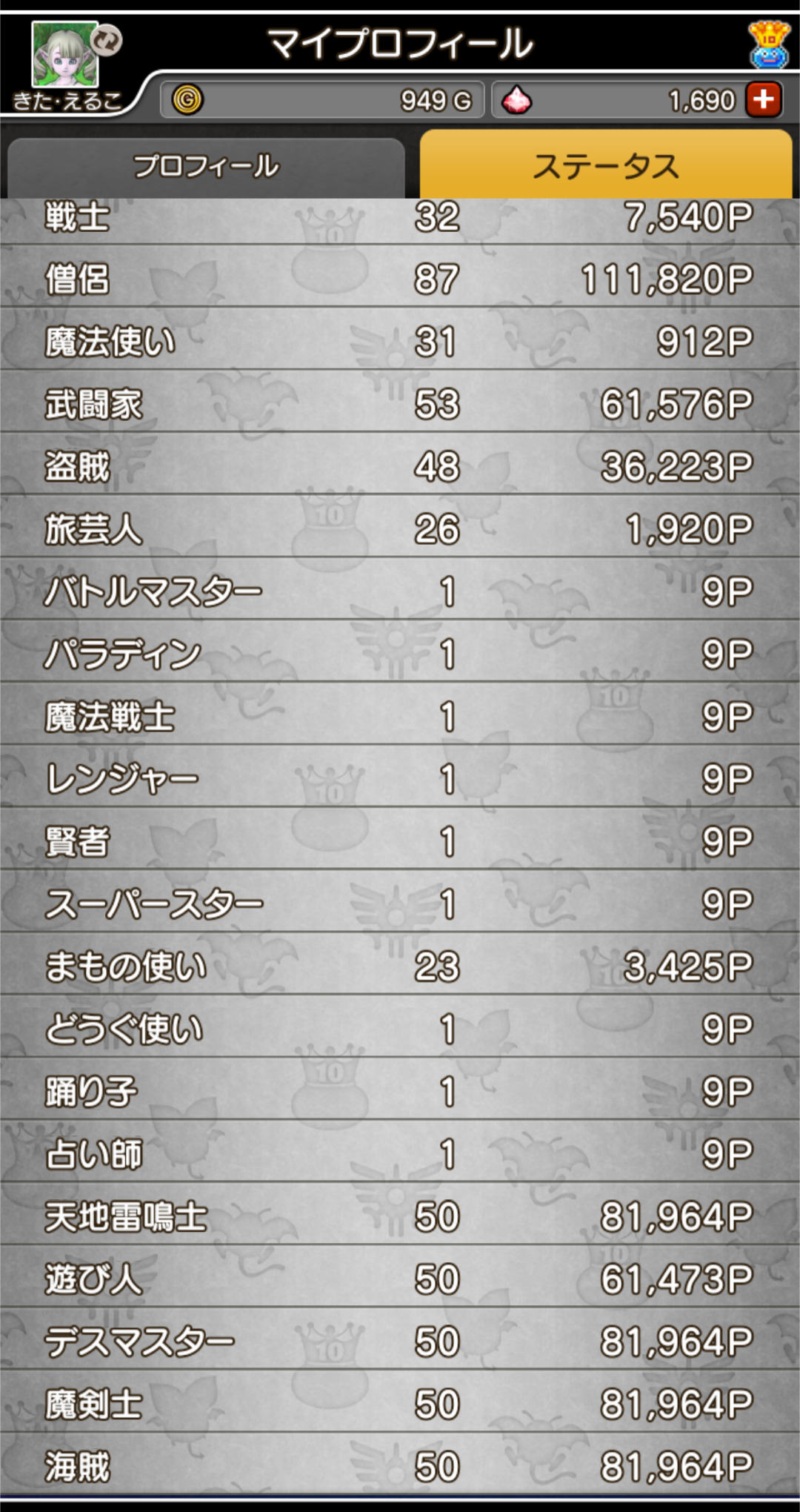Open the slime crown icon in header

click(769, 44)
